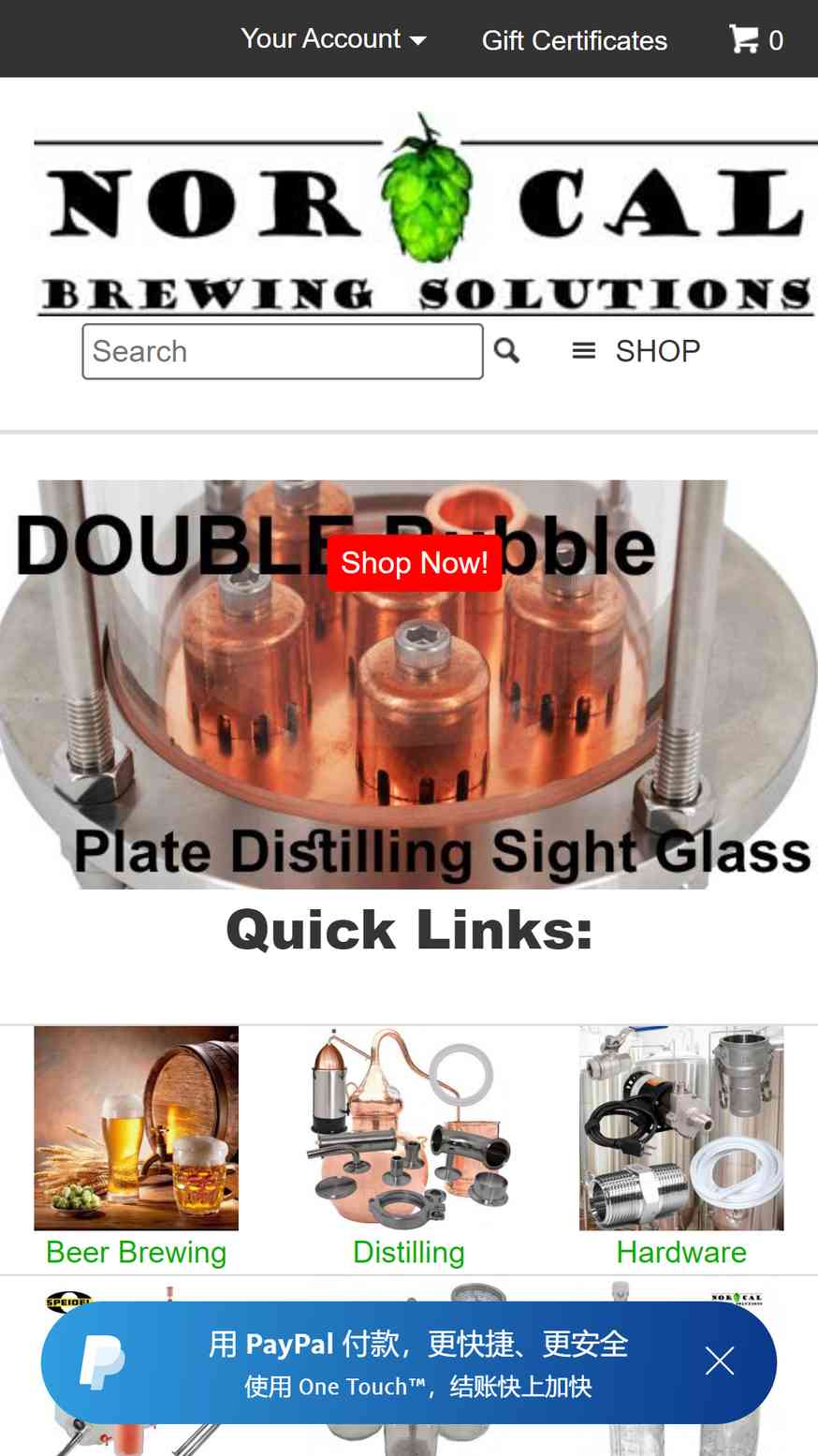Open the SHOP menu

[x=636, y=351]
